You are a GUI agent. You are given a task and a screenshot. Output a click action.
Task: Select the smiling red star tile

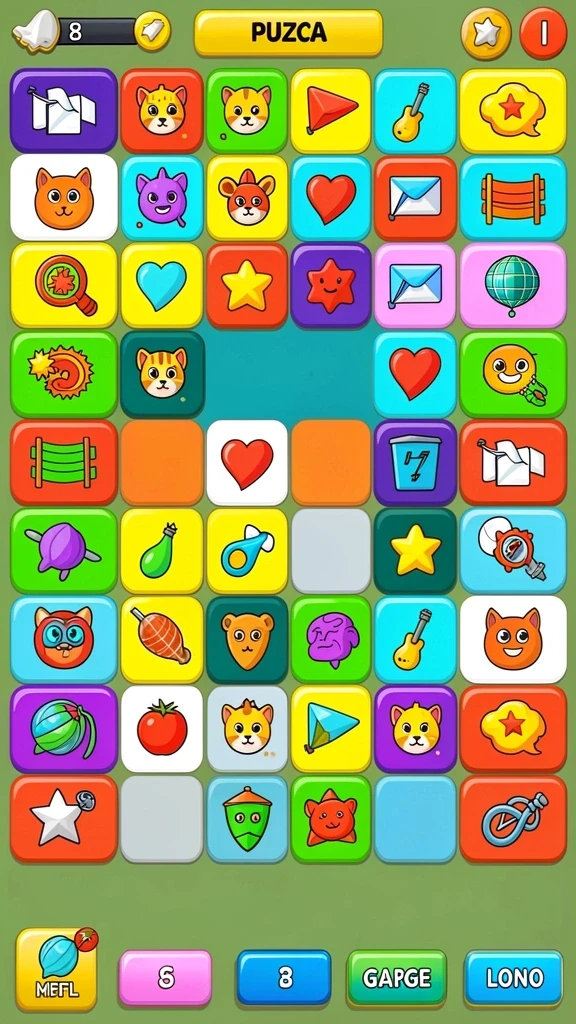[x=331, y=285]
